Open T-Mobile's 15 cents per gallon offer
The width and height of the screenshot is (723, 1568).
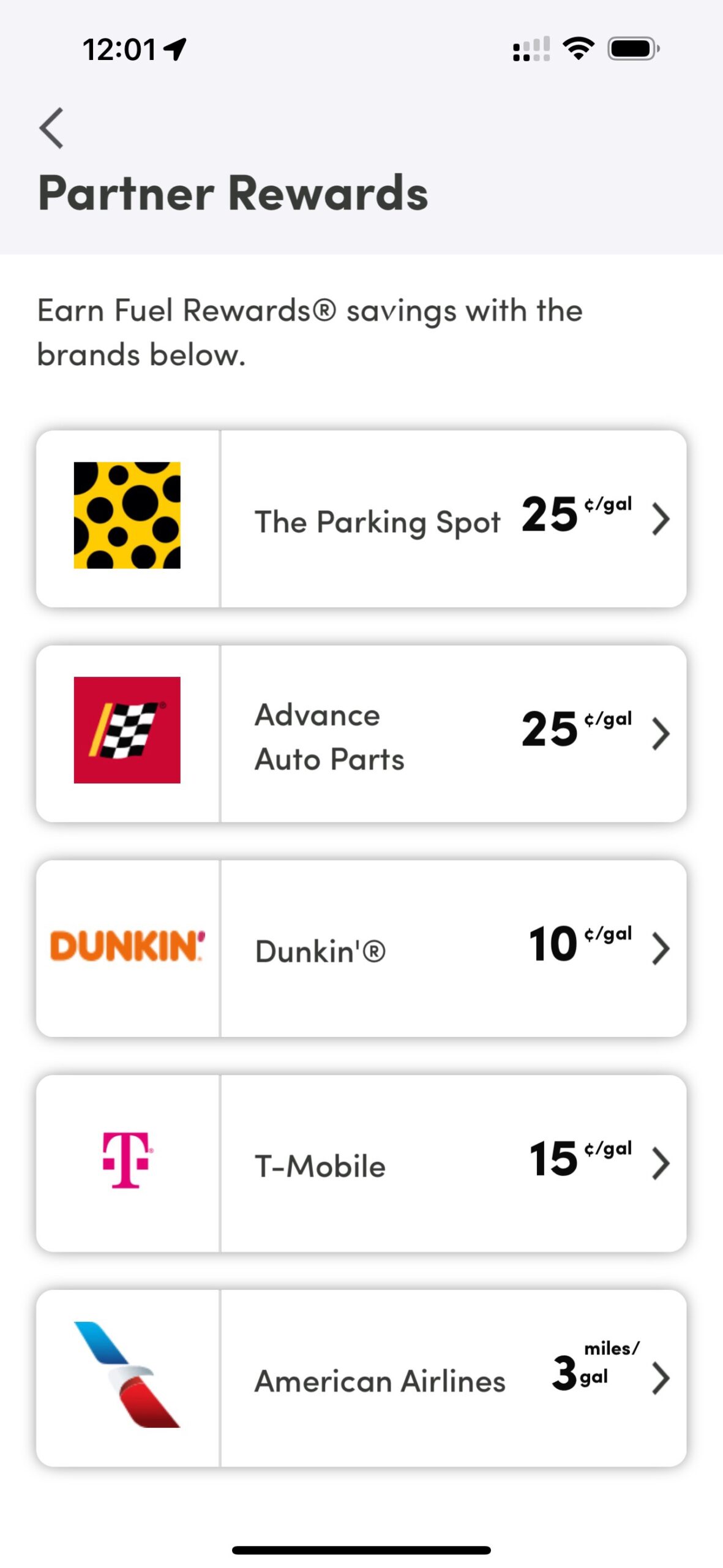pyautogui.click(x=661, y=1164)
